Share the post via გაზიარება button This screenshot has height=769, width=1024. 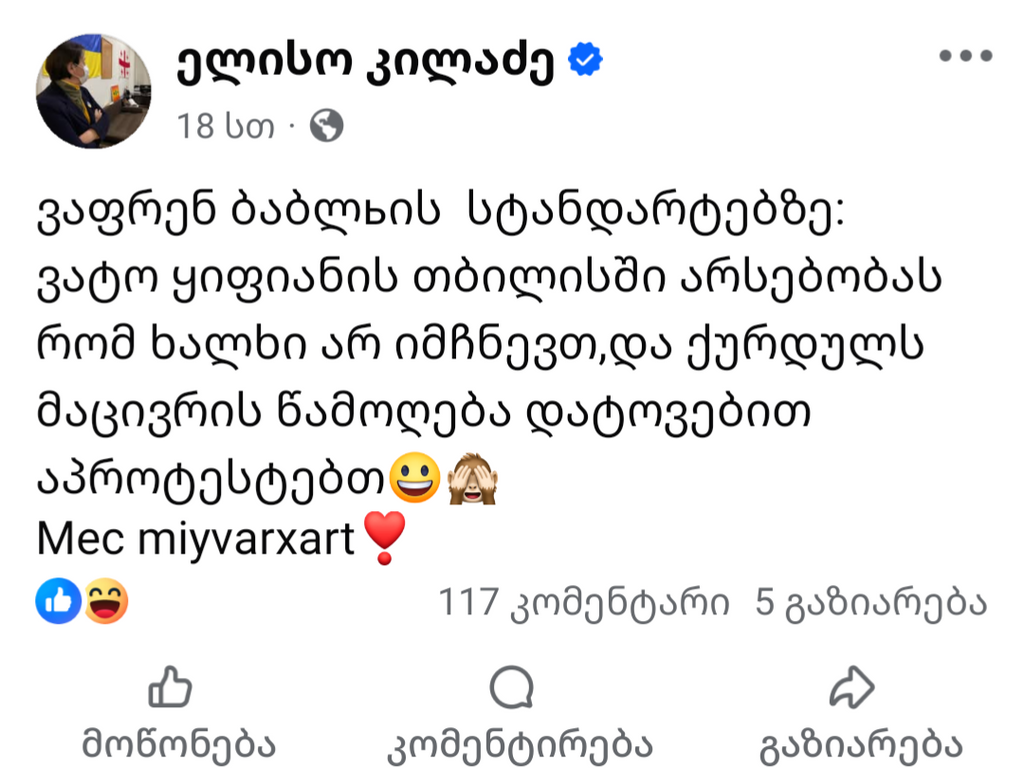(860, 714)
